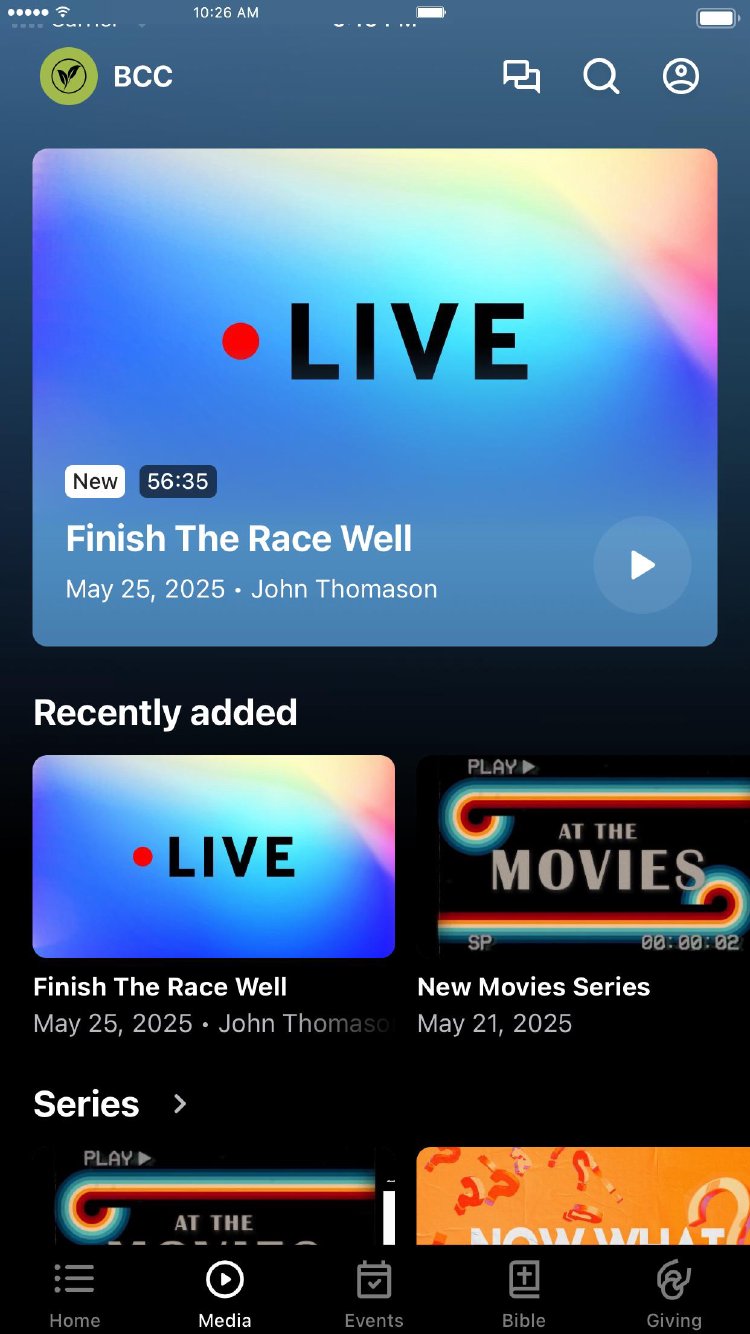The height and width of the screenshot is (1334, 750).
Task: Switch to the Home tab
Action: point(75,1294)
